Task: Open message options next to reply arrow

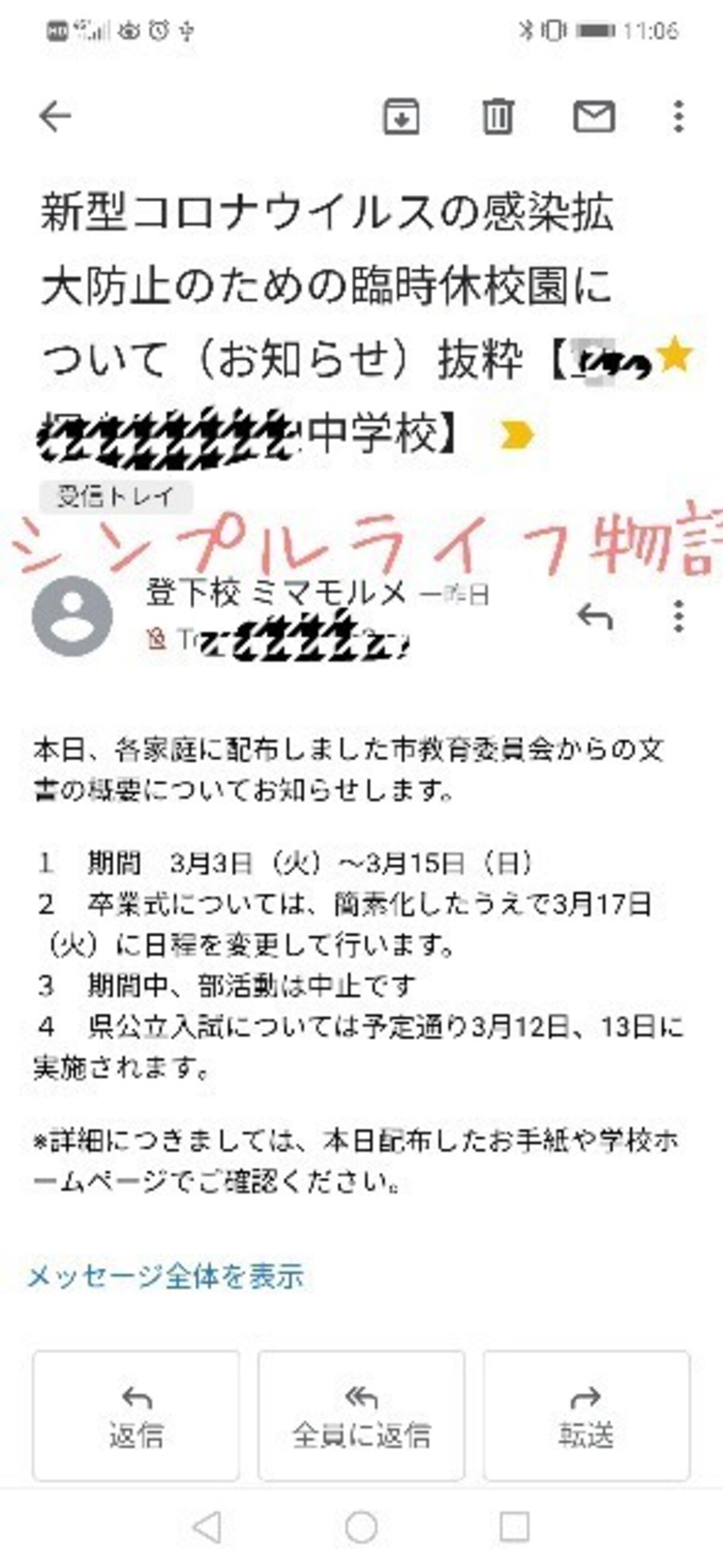Action: point(679,616)
